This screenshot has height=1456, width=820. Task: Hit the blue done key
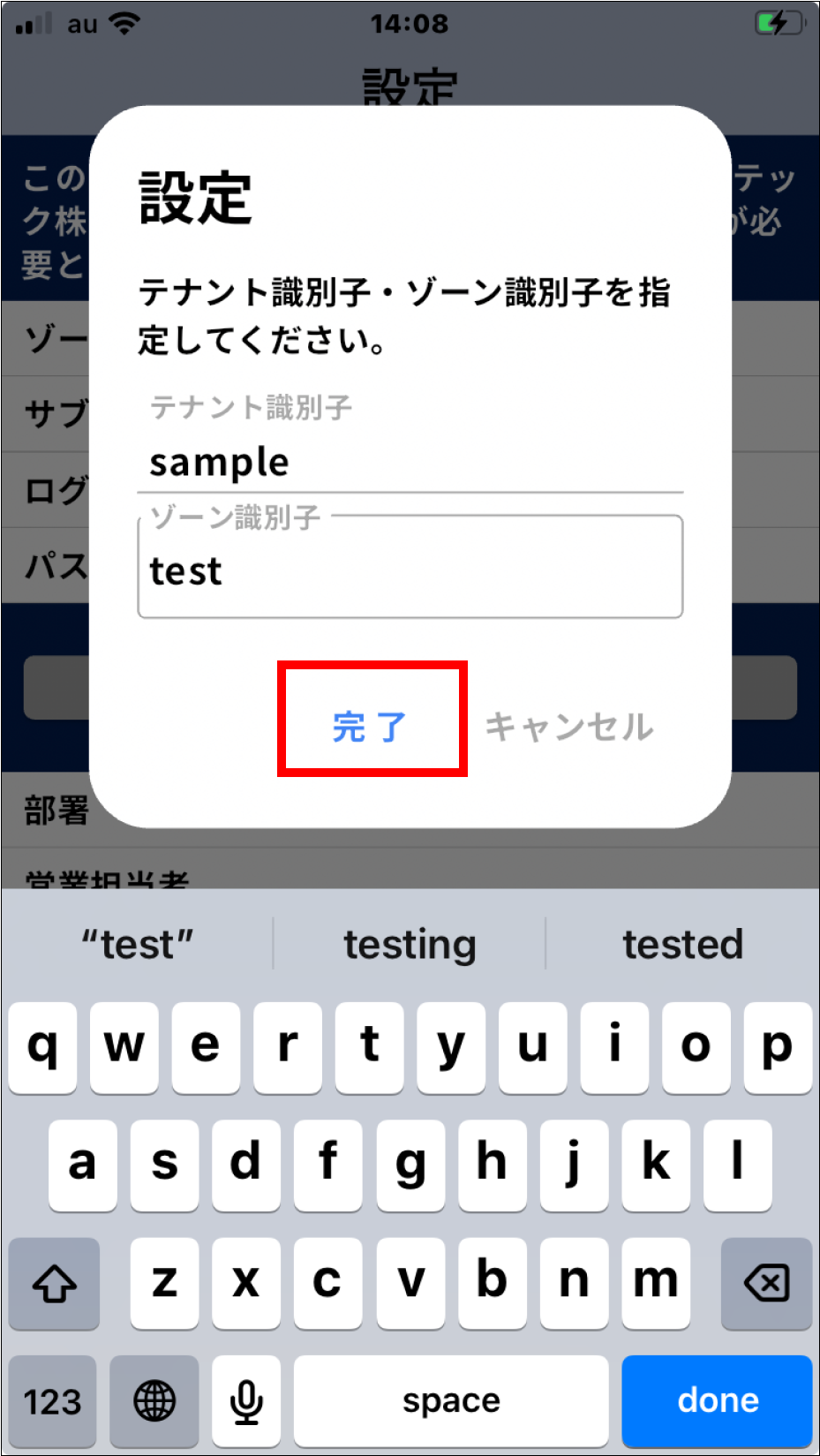pos(717,1400)
